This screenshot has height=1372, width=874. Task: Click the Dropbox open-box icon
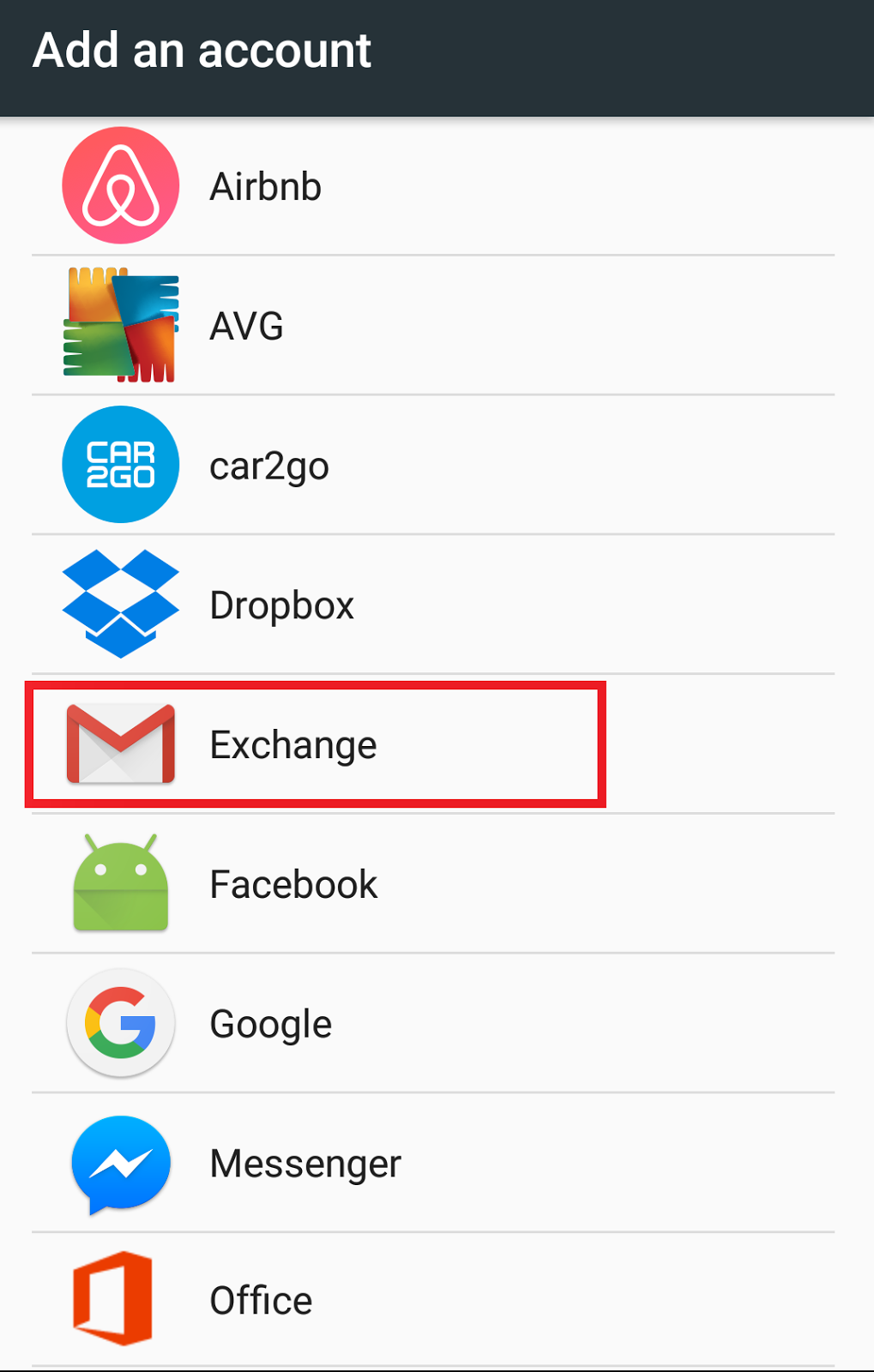point(120,604)
